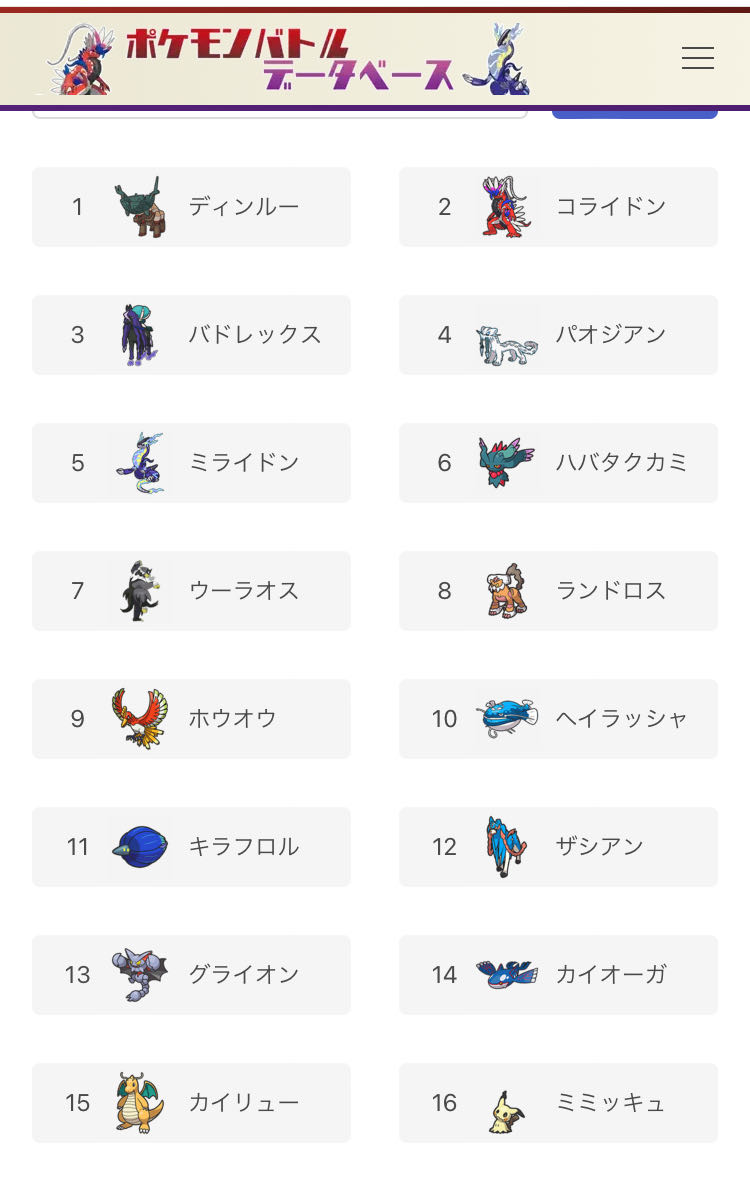750x1180 pixels.
Task: Open the ハバタクカミ entry
Action: [558, 463]
